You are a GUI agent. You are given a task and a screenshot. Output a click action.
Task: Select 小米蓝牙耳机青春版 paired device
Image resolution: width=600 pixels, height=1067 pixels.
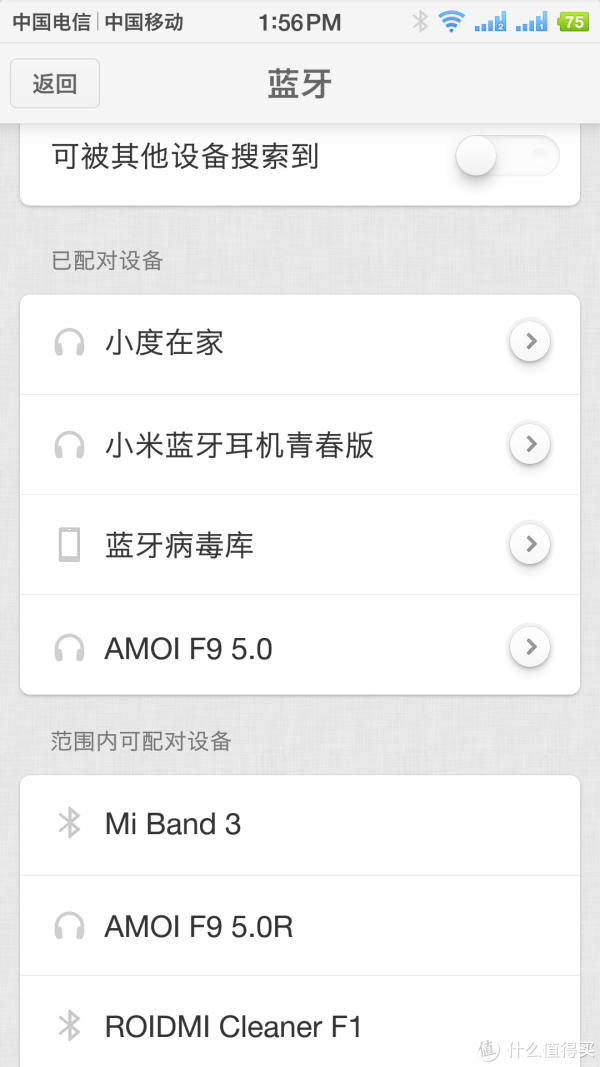click(x=300, y=445)
